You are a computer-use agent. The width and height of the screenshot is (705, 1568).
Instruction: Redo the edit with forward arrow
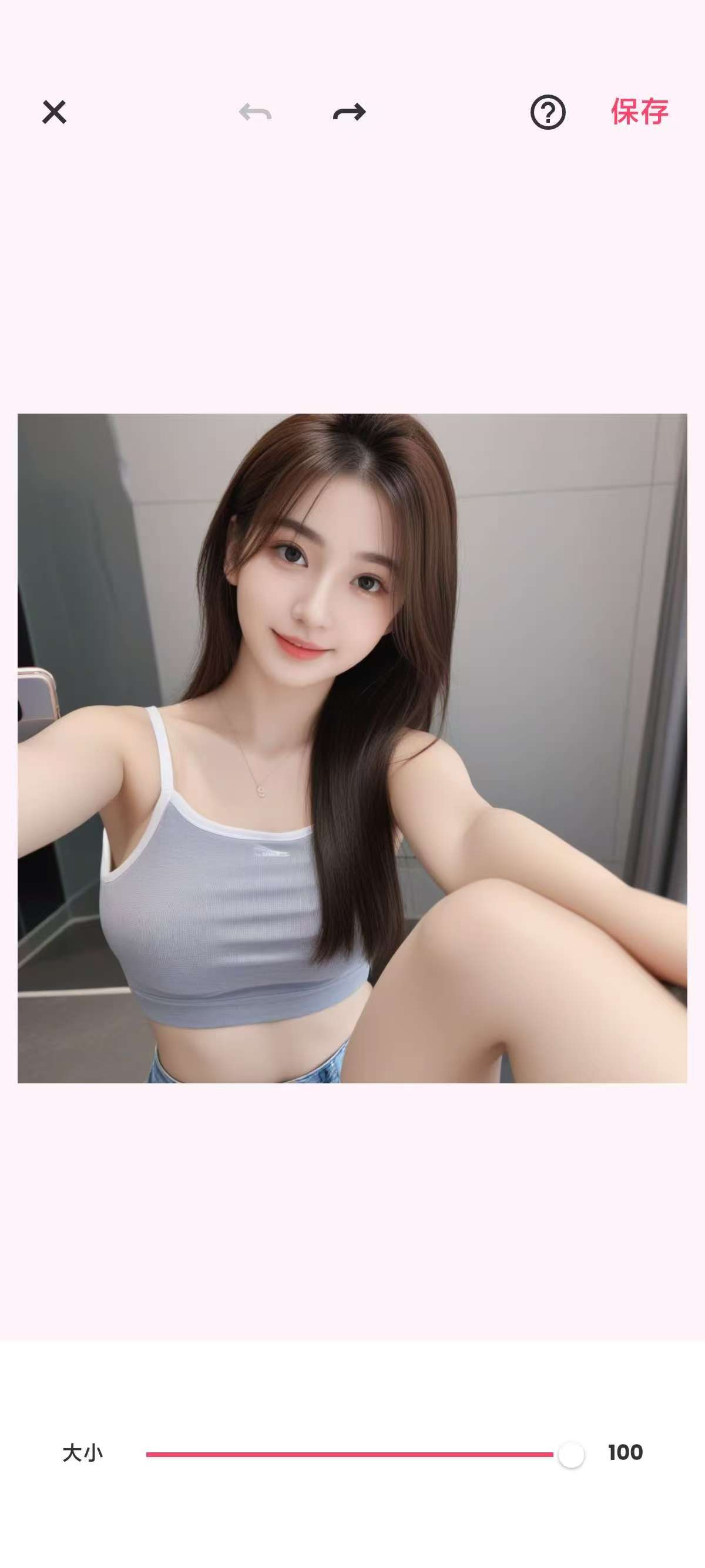(350, 112)
